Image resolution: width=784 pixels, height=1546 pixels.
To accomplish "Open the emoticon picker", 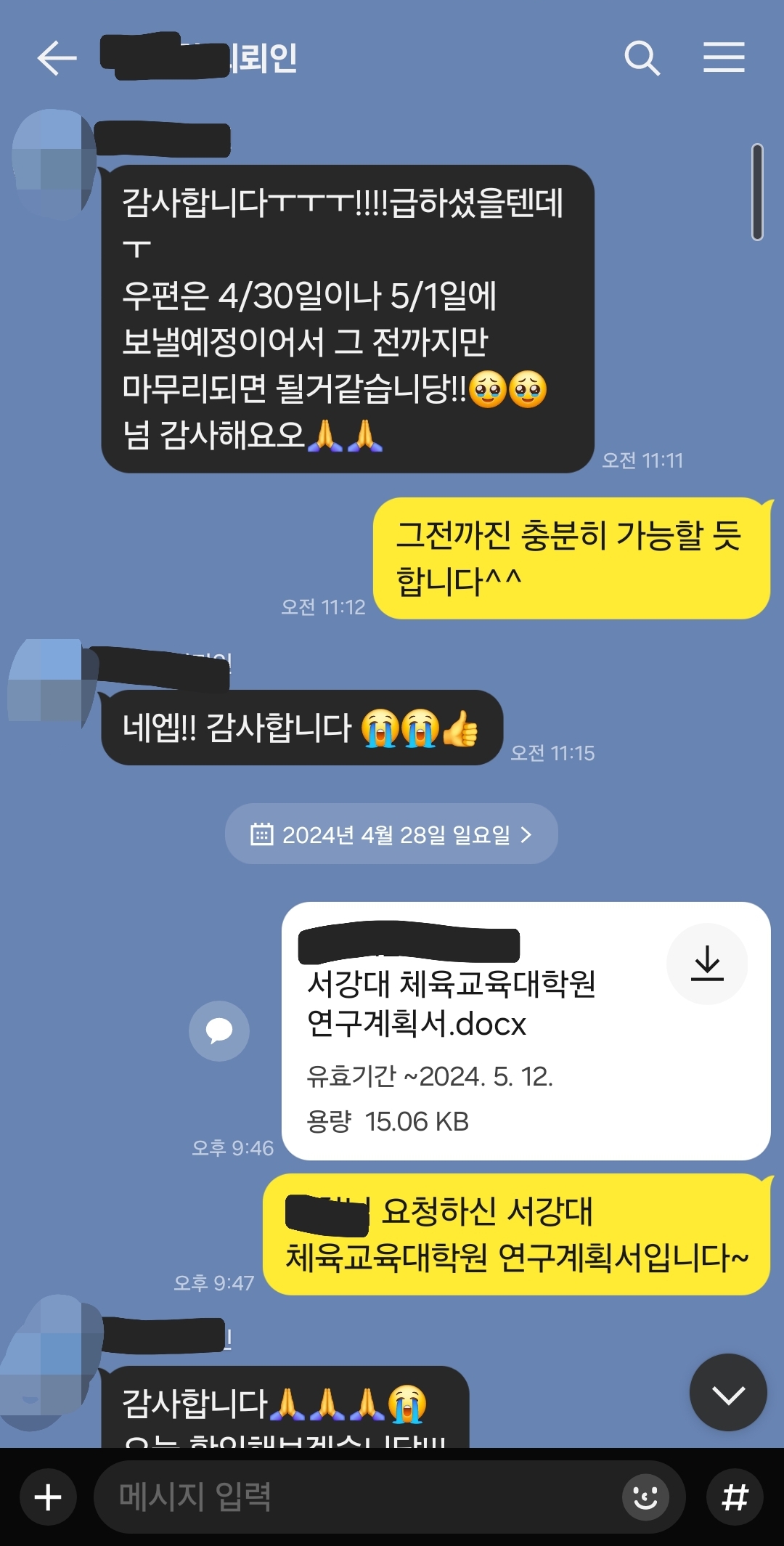I will click(x=645, y=1497).
